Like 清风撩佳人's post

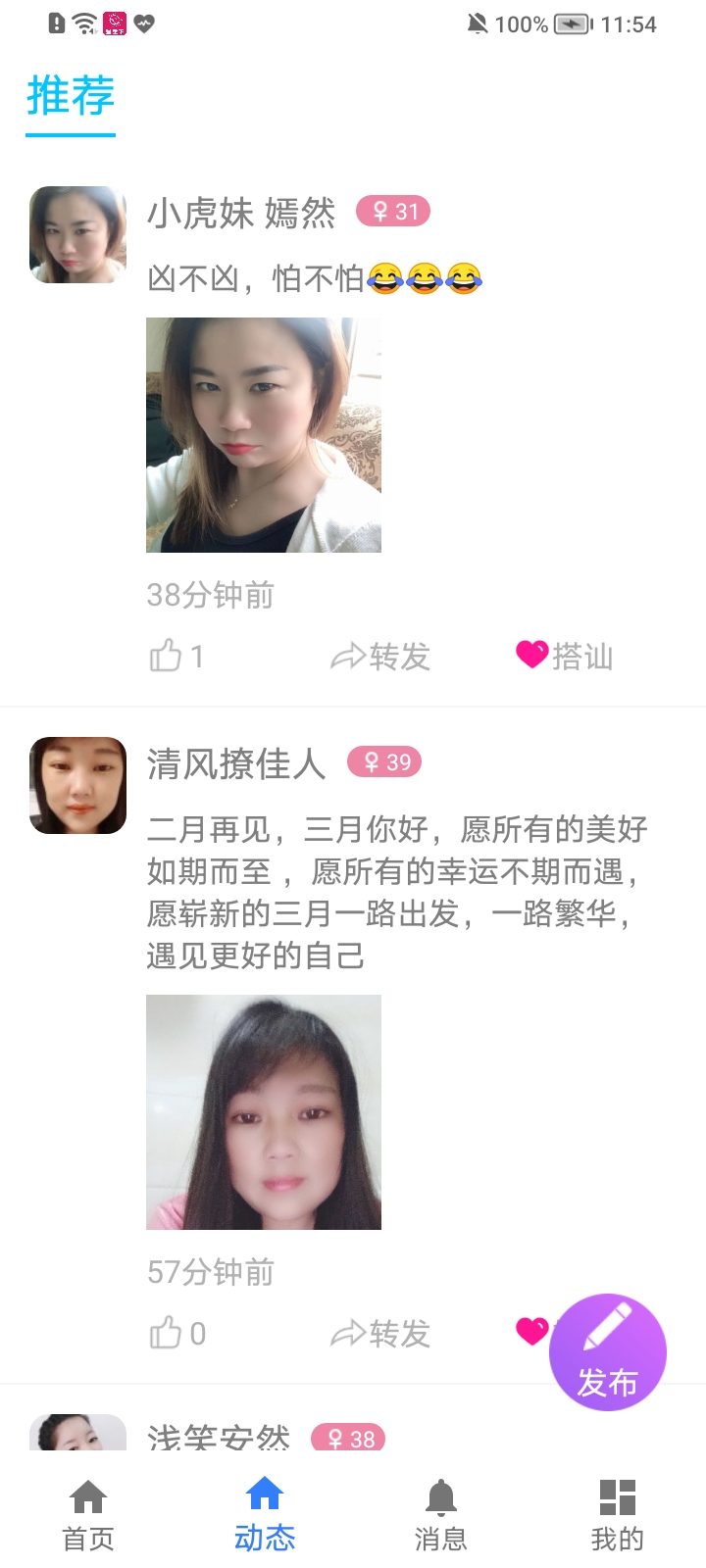pos(176,1333)
